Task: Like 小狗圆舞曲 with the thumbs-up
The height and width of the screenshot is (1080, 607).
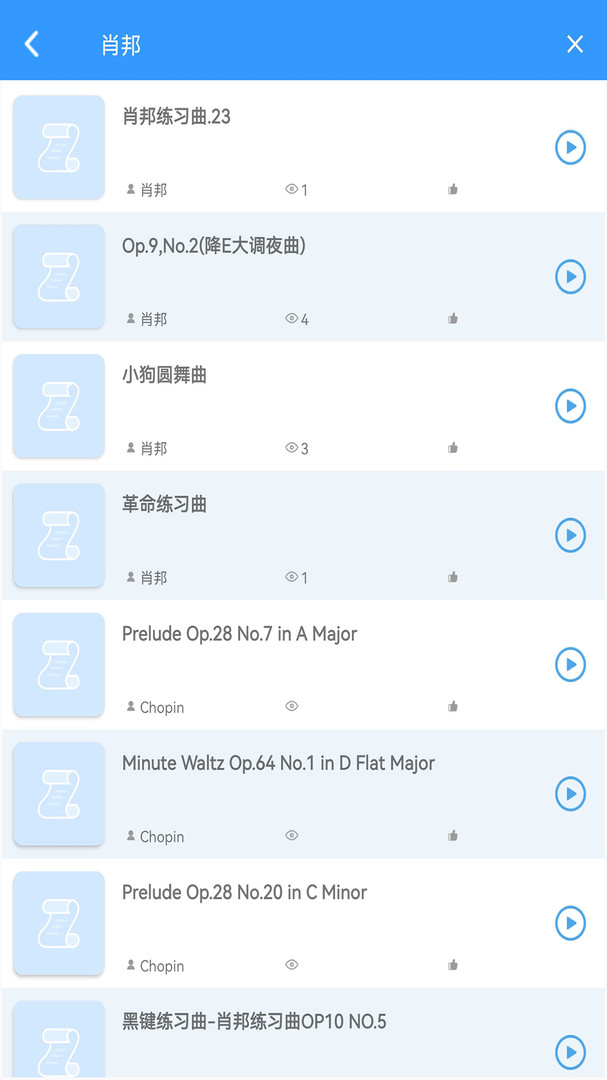Action: click(453, 448)
